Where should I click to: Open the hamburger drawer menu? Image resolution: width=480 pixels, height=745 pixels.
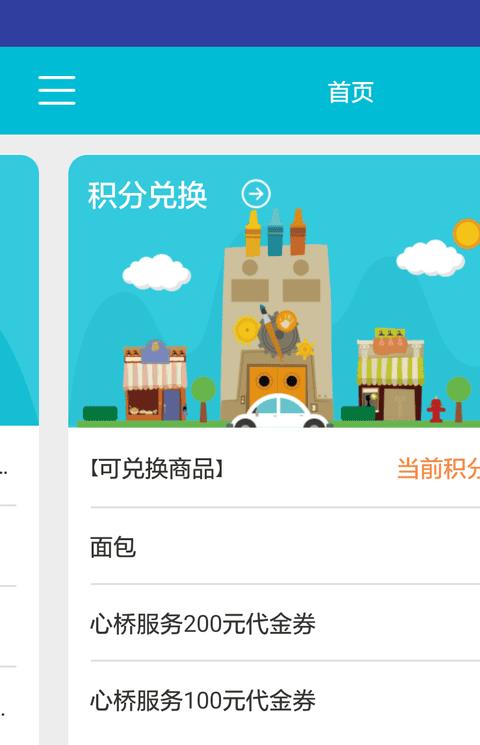57,90
